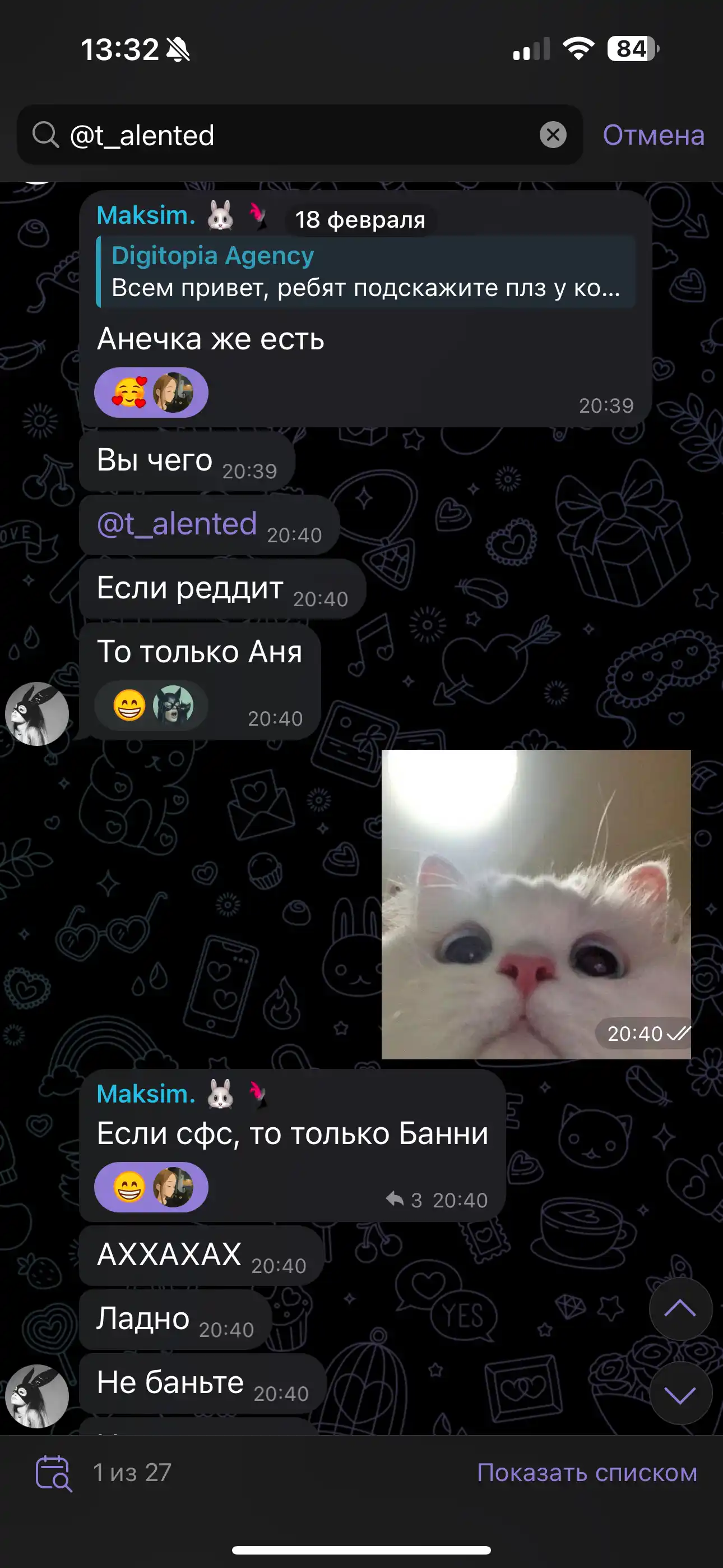Open sender avatar beside То только Аня
Viewport: 723px width, 1568px height.
coord(37,713)
